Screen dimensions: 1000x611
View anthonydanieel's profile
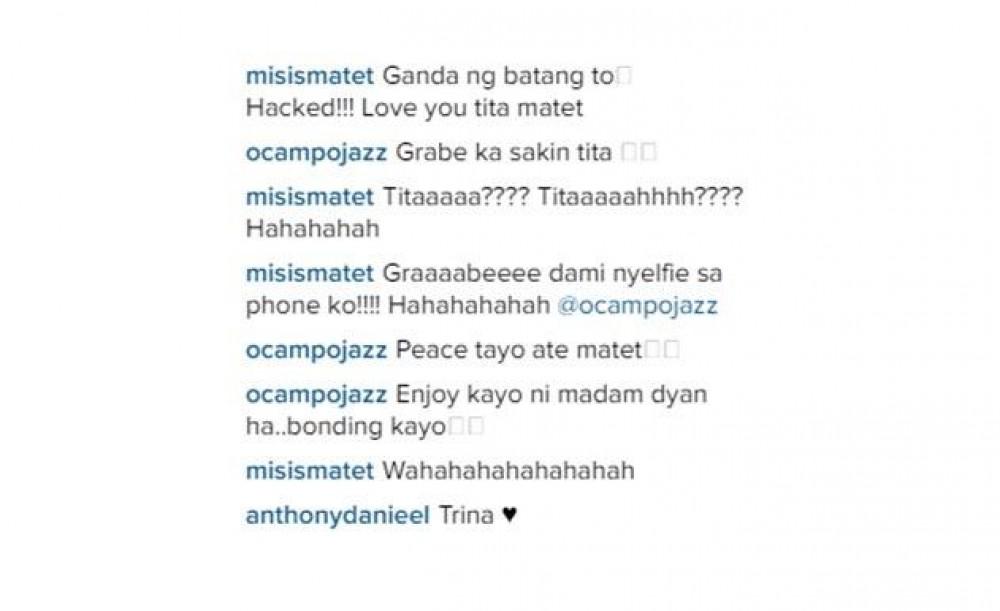click(337, 516)
